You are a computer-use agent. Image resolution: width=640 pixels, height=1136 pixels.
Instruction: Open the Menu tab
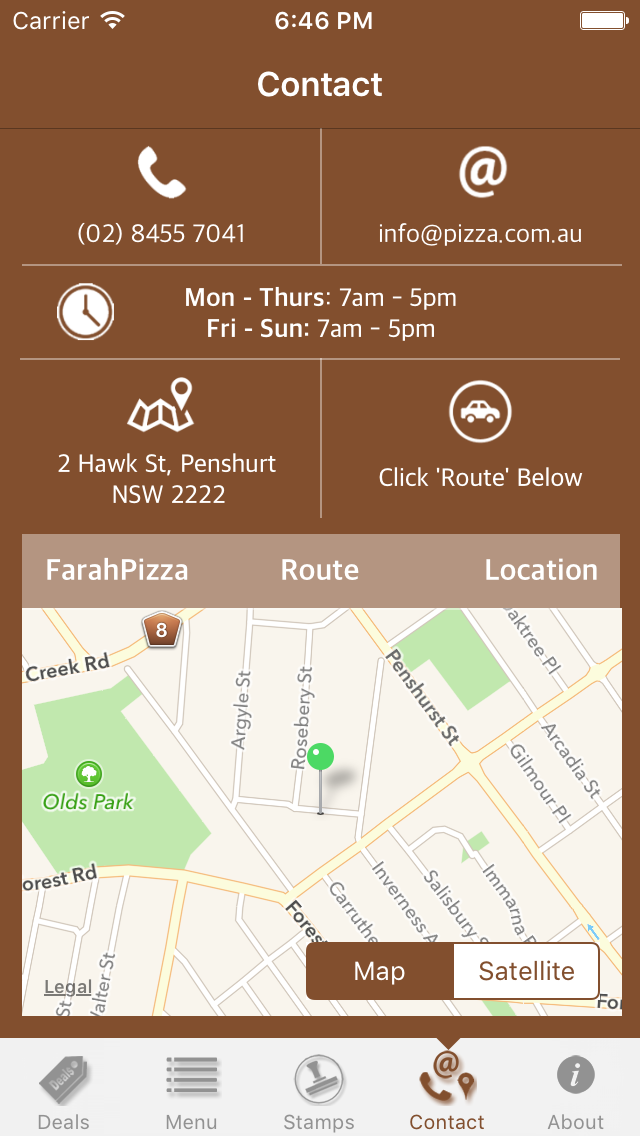pos(191,1092)
